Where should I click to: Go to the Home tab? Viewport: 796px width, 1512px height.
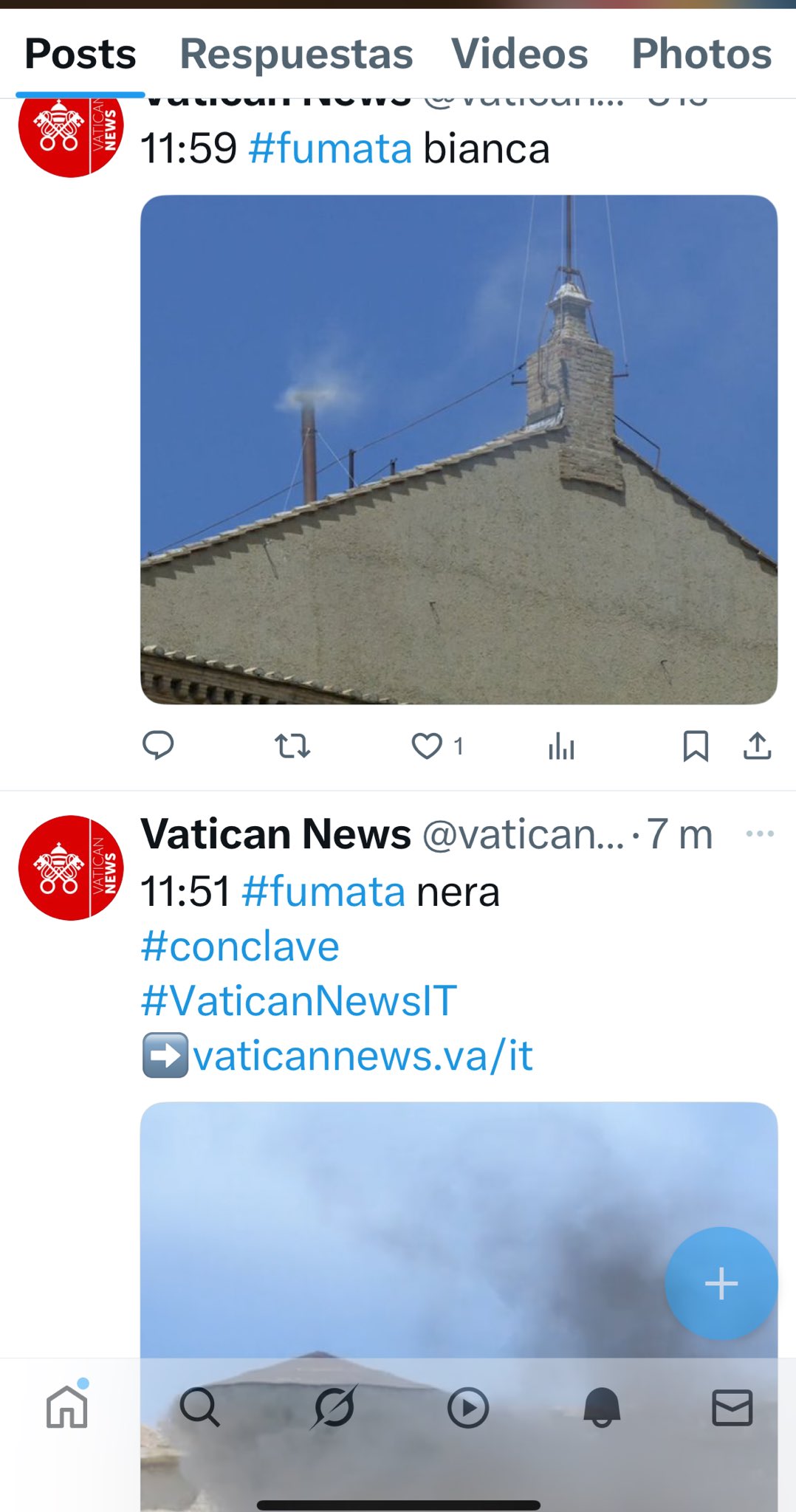(67, 1407)
